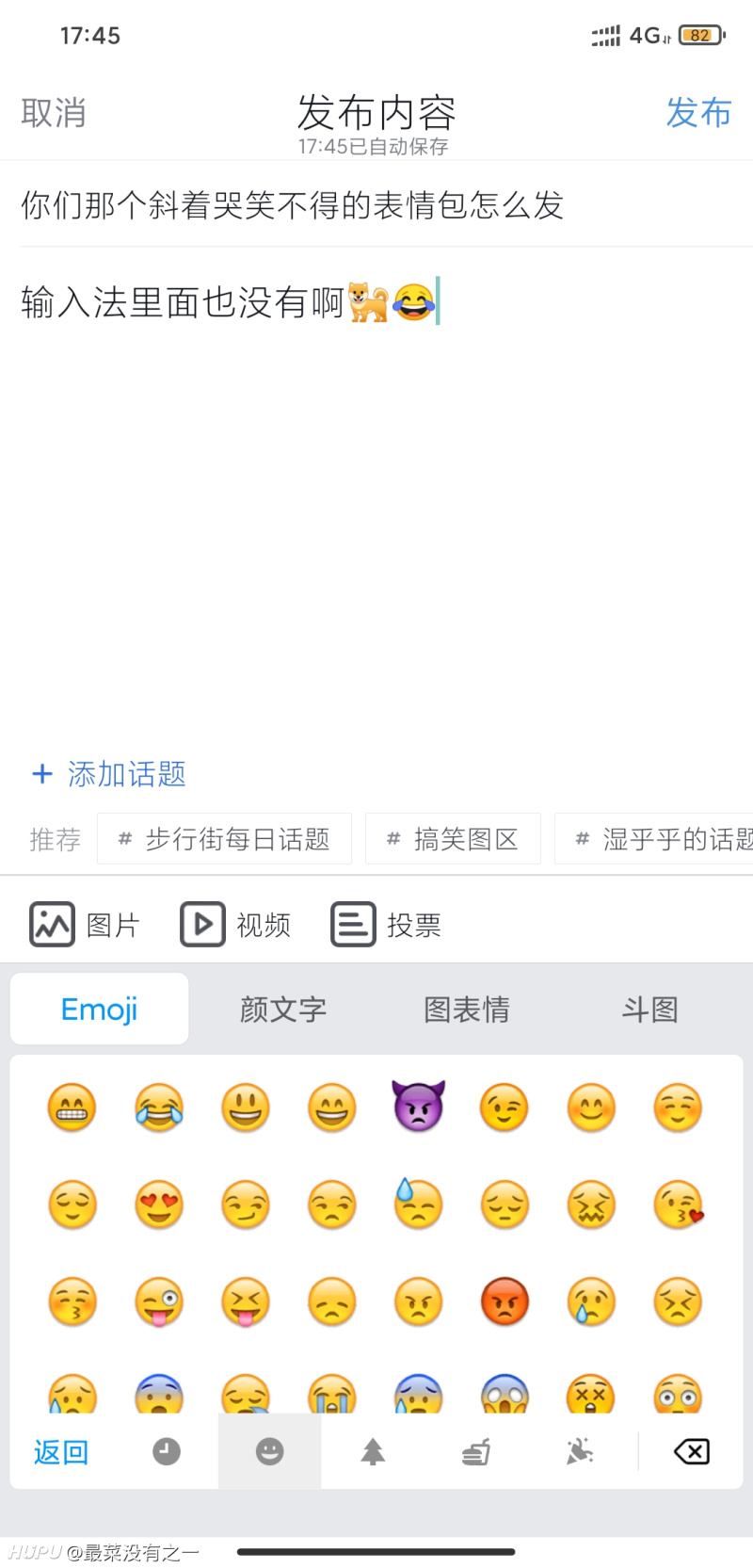The image size is (753, 1568).
Task: Switch to the 颜文字 tab
Action: pyautogui.click(x=282, y=1010)
